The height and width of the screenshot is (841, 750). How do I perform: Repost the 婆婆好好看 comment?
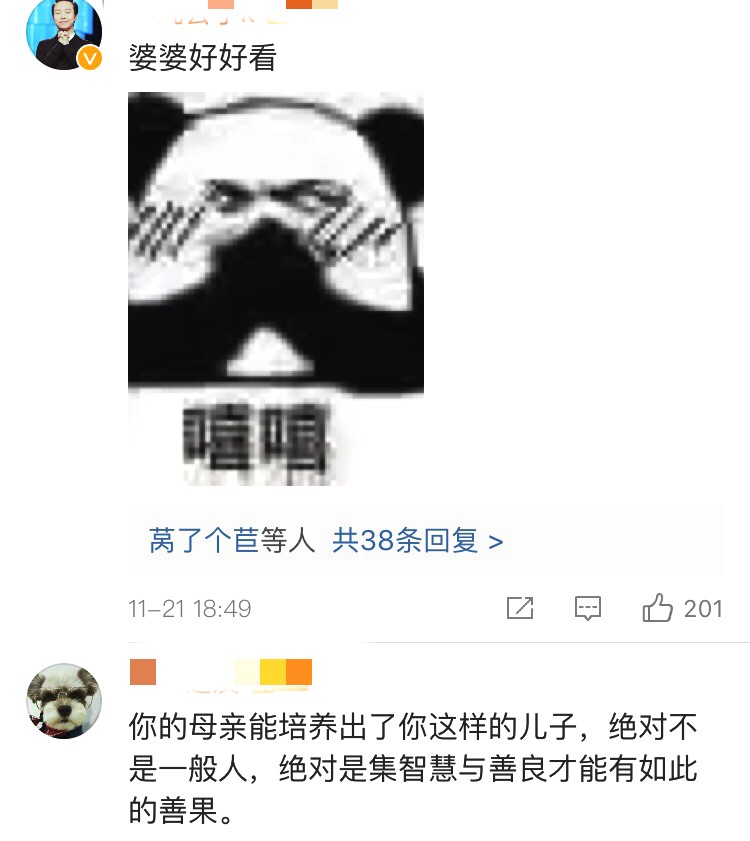pos(520,608)
